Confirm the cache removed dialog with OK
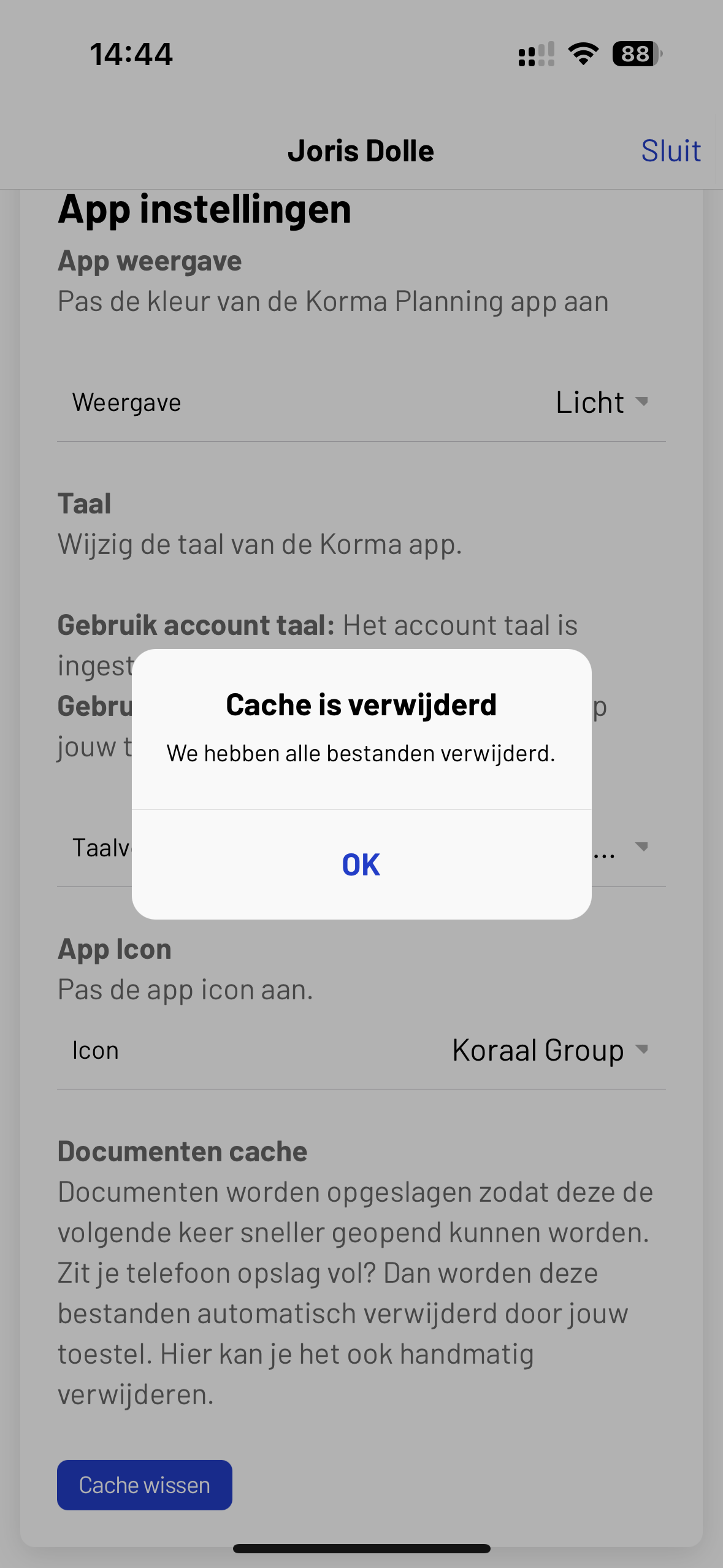Viewport: 723px width, 1568px height. tap(361, 864)
